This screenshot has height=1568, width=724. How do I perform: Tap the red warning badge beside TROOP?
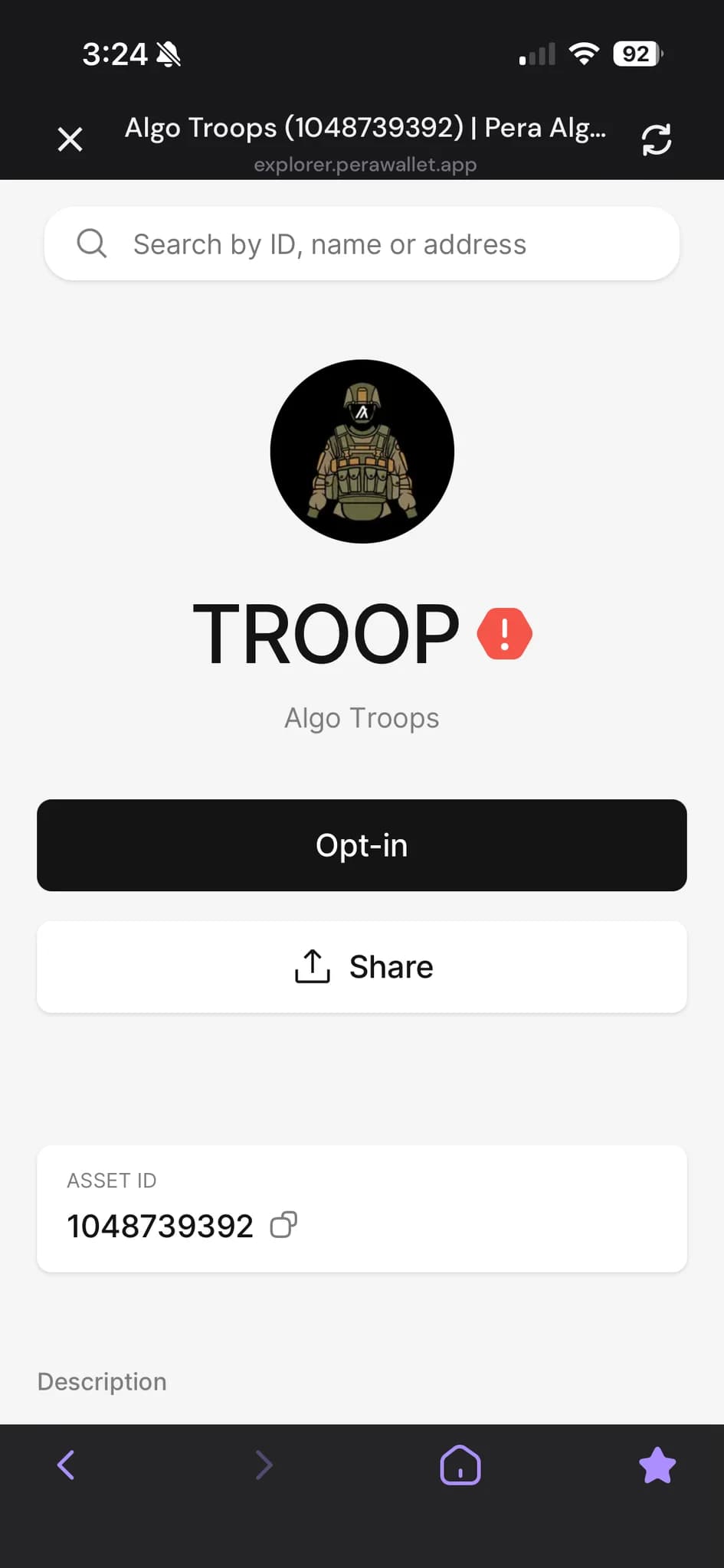click(x=504, y=634)
